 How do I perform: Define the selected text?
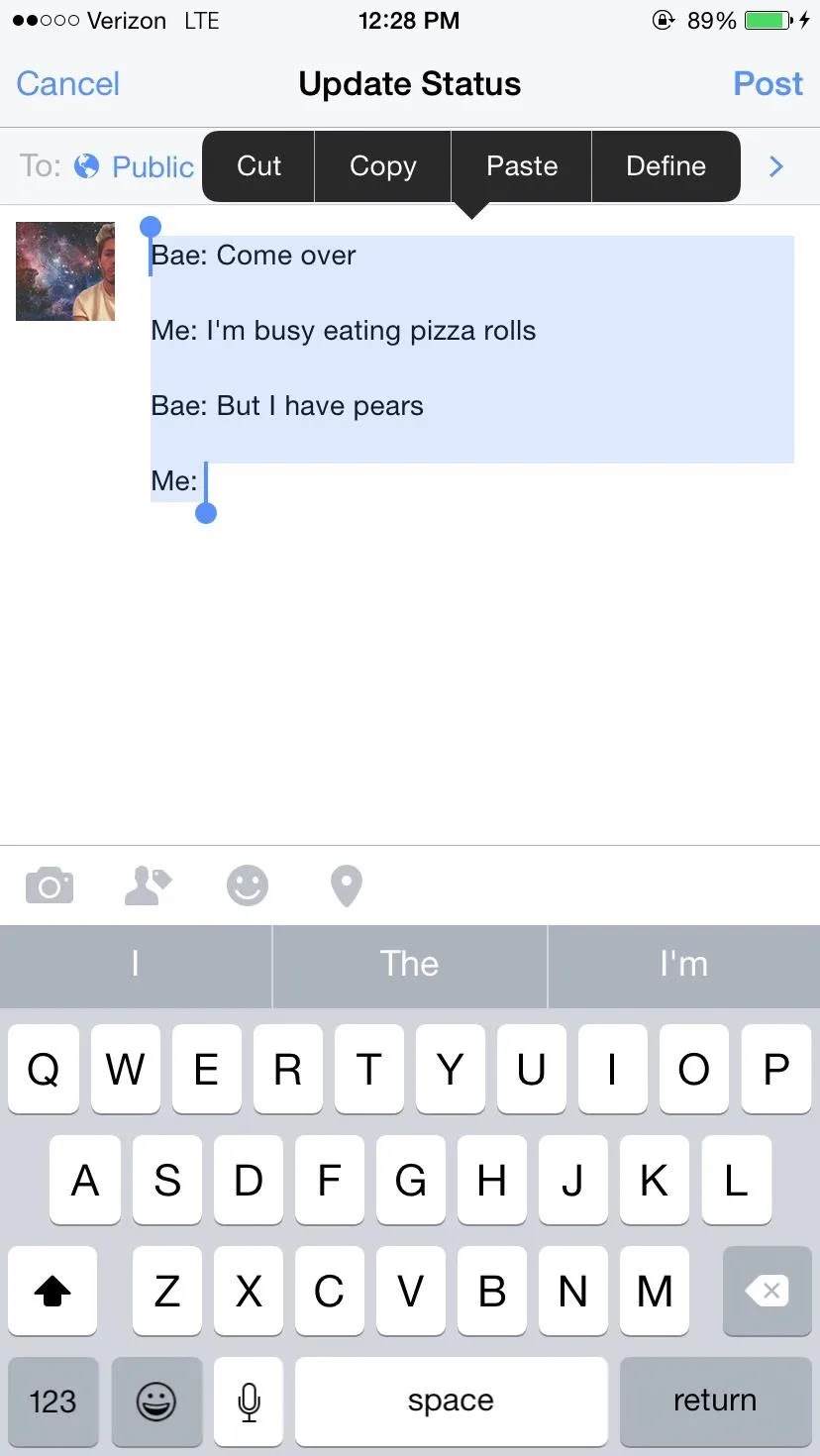(666, 166)
